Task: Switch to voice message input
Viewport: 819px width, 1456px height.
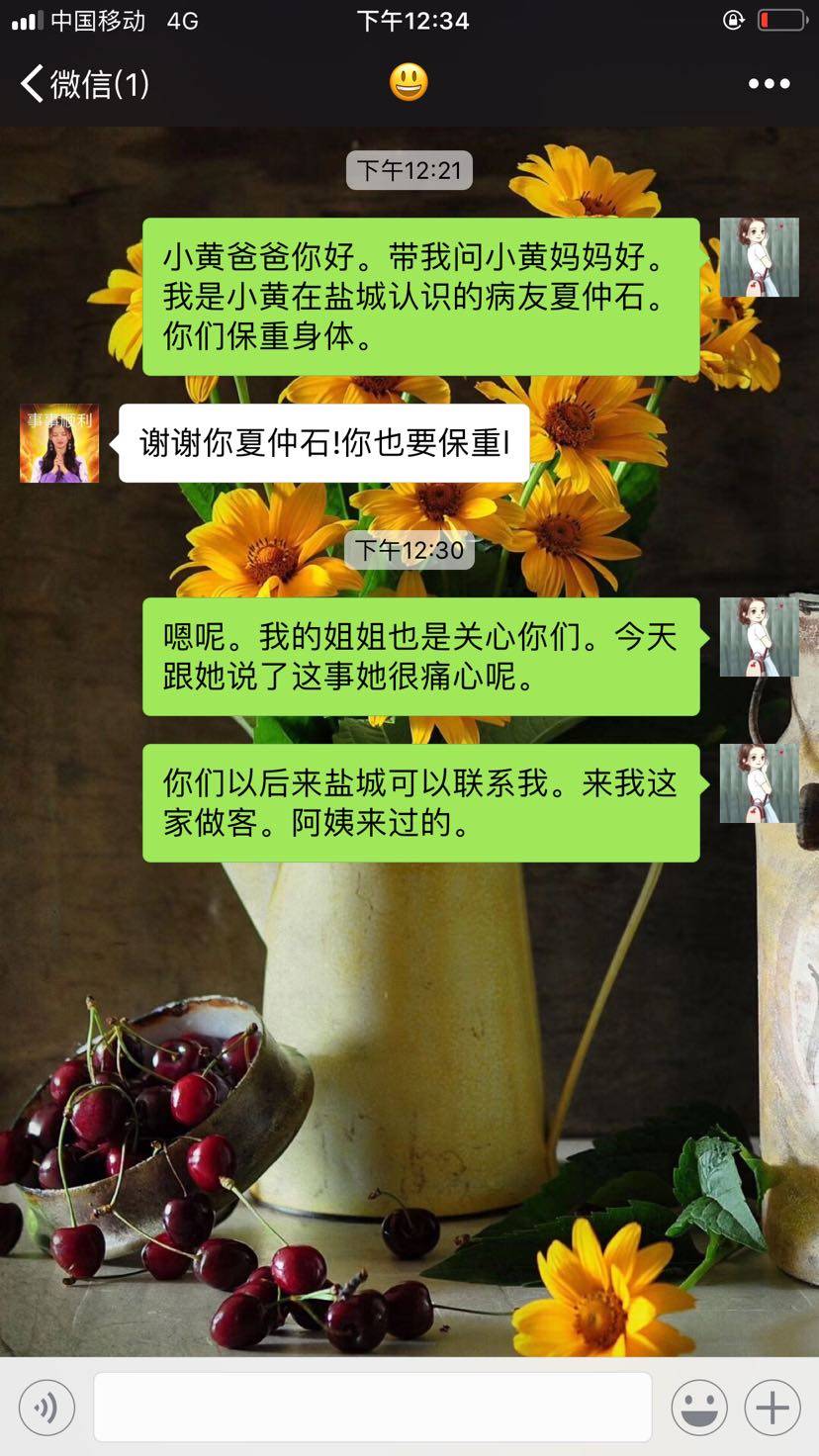Action: tap(46, 1406)
